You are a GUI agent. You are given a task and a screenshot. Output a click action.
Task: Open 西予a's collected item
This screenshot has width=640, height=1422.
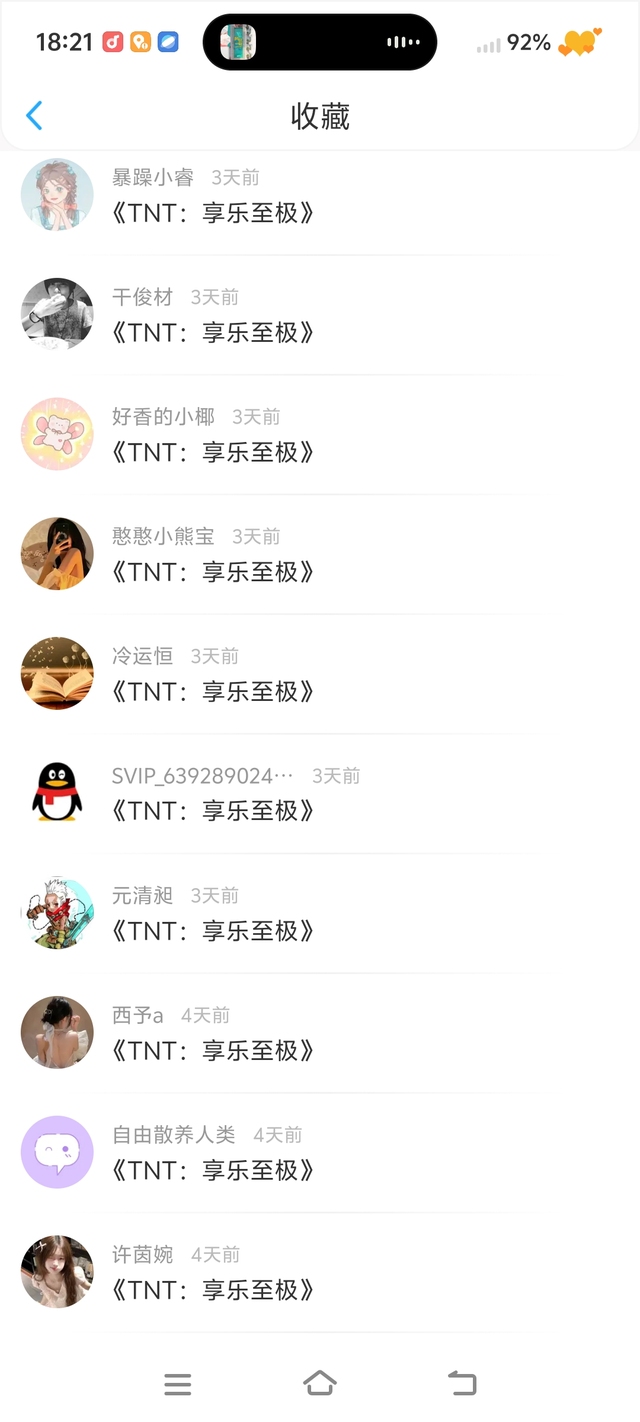[320, 1032]
